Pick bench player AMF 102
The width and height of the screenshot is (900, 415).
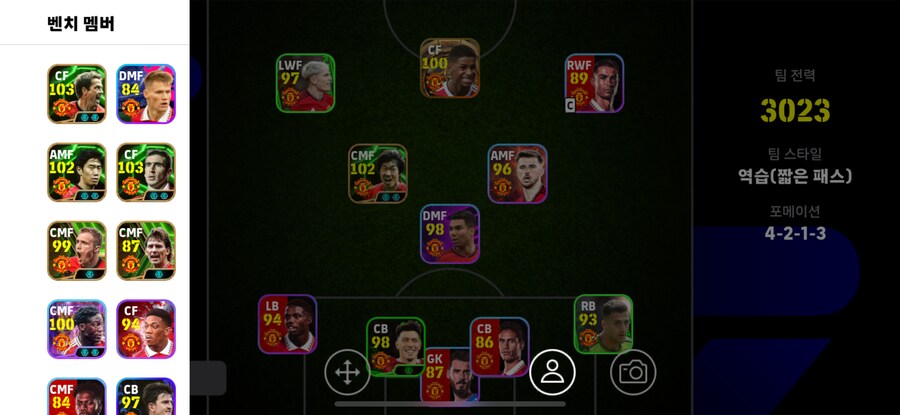click(76, 172)
